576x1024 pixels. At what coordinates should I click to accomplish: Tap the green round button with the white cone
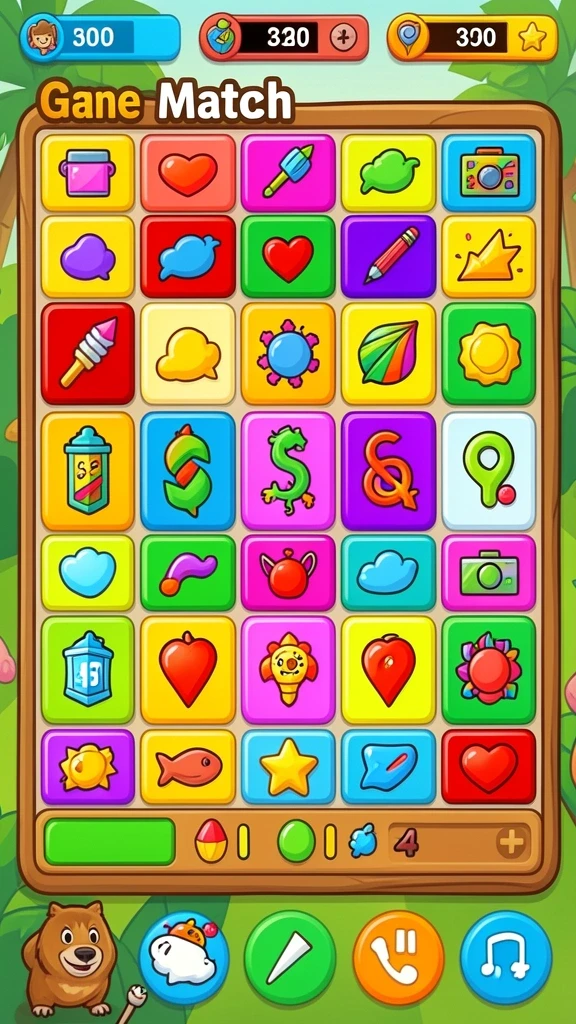coord(289,958)
